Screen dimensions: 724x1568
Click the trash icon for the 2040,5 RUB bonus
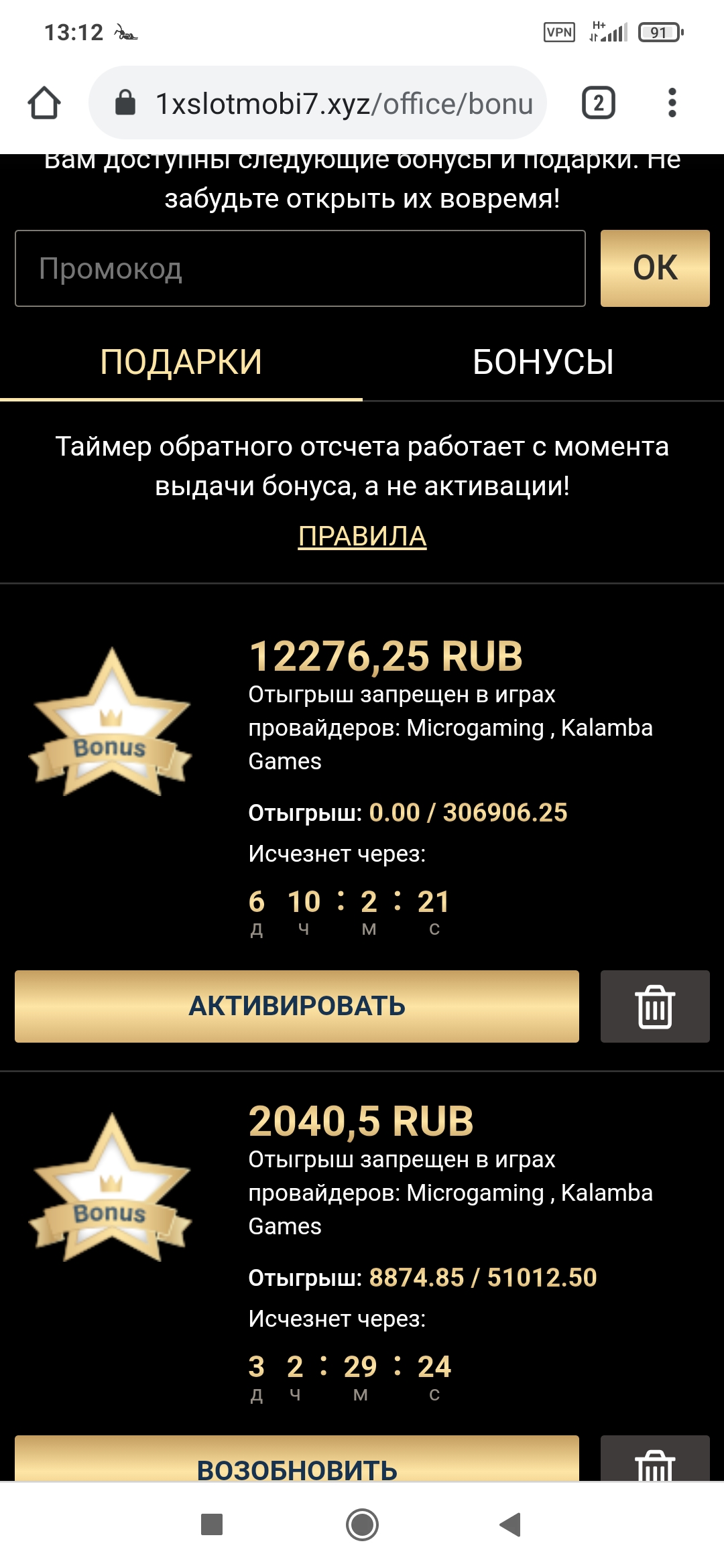tap(656, 1469)
